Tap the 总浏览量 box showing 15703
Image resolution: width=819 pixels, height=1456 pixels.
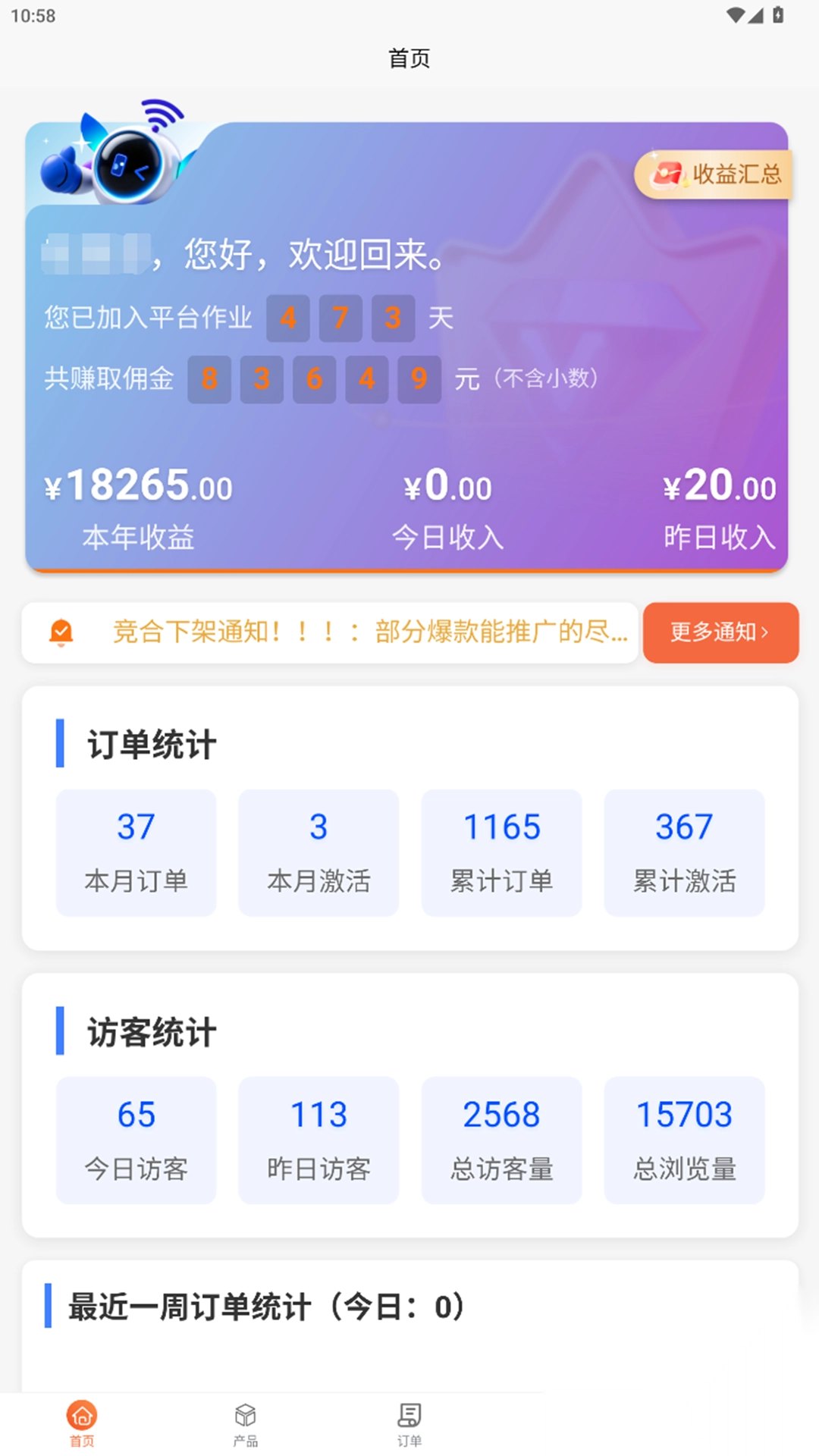683,1140
